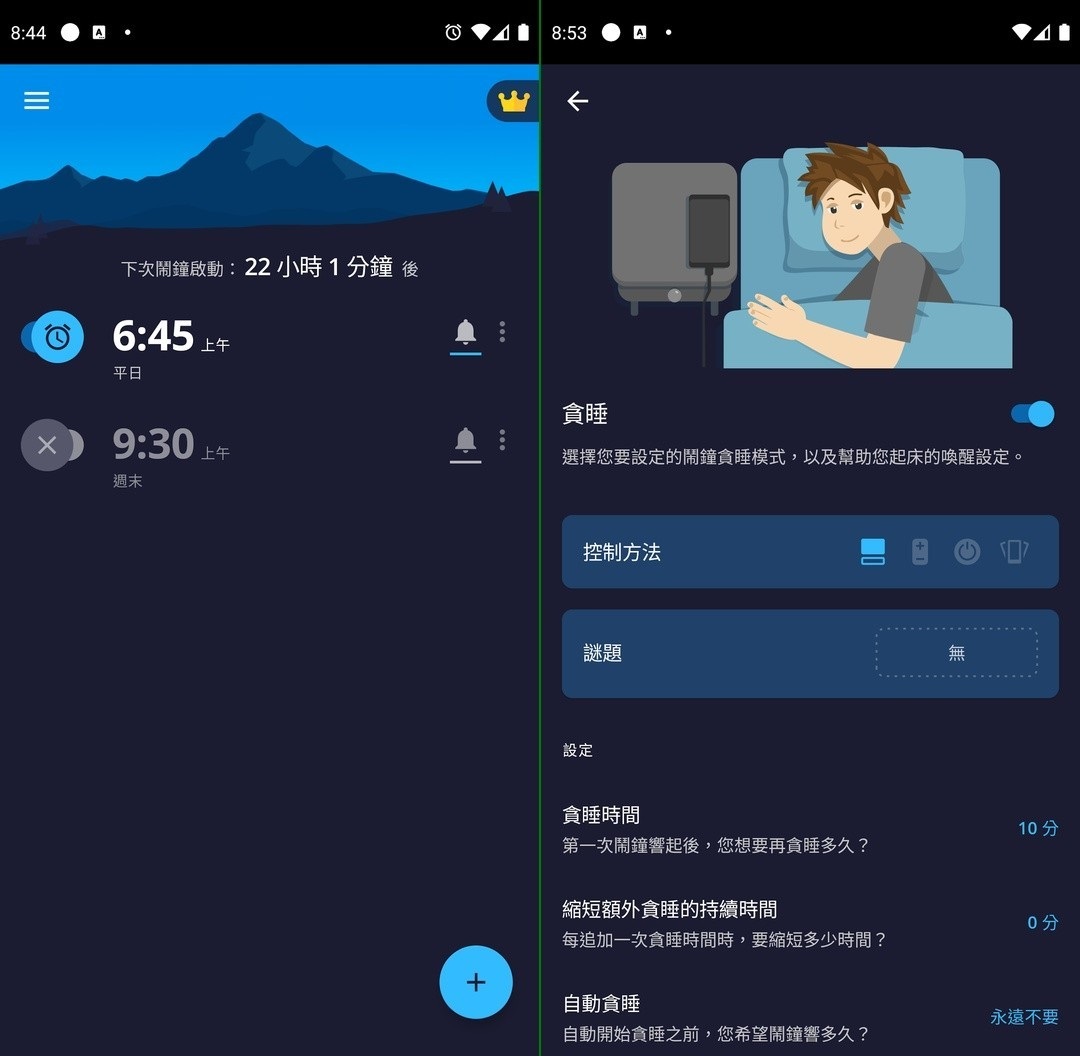Open the hamburger drawer menu
The width and height of the screenshot is (1080, 1056).
click(x=37, y=101)
